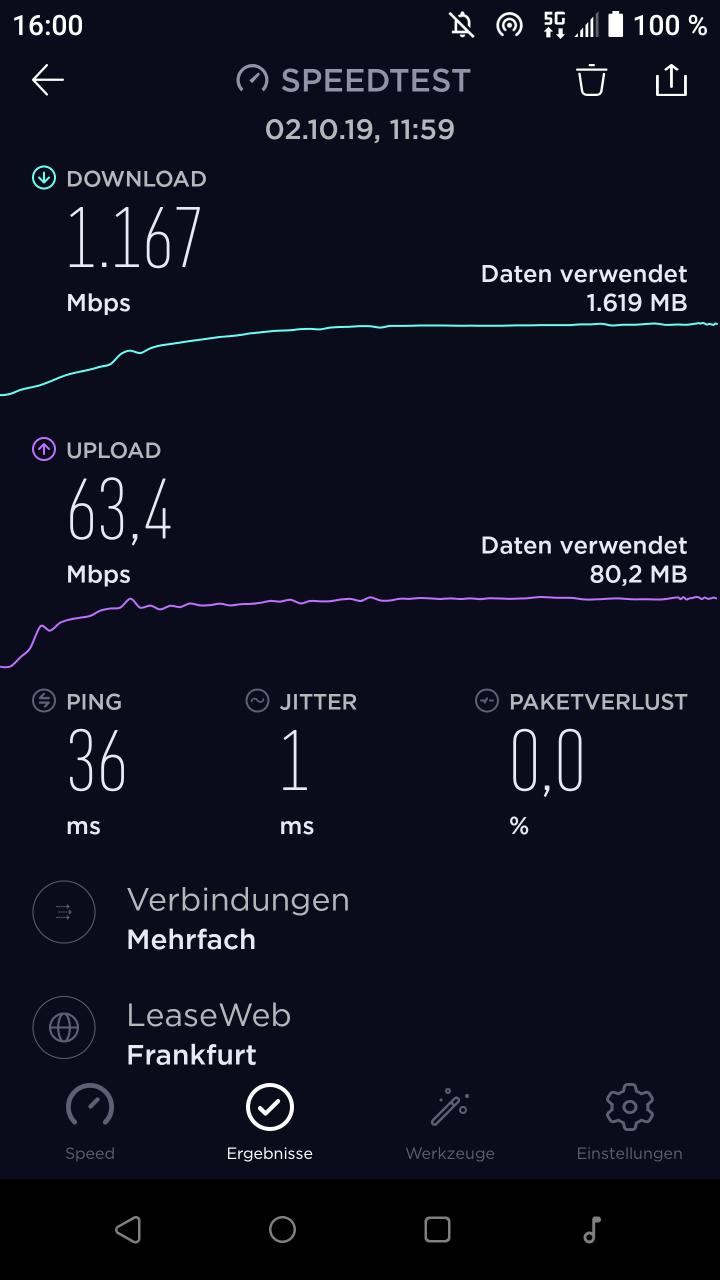Open recent apps via the square button
The image size is (720, 1280).
[437, 1229]
